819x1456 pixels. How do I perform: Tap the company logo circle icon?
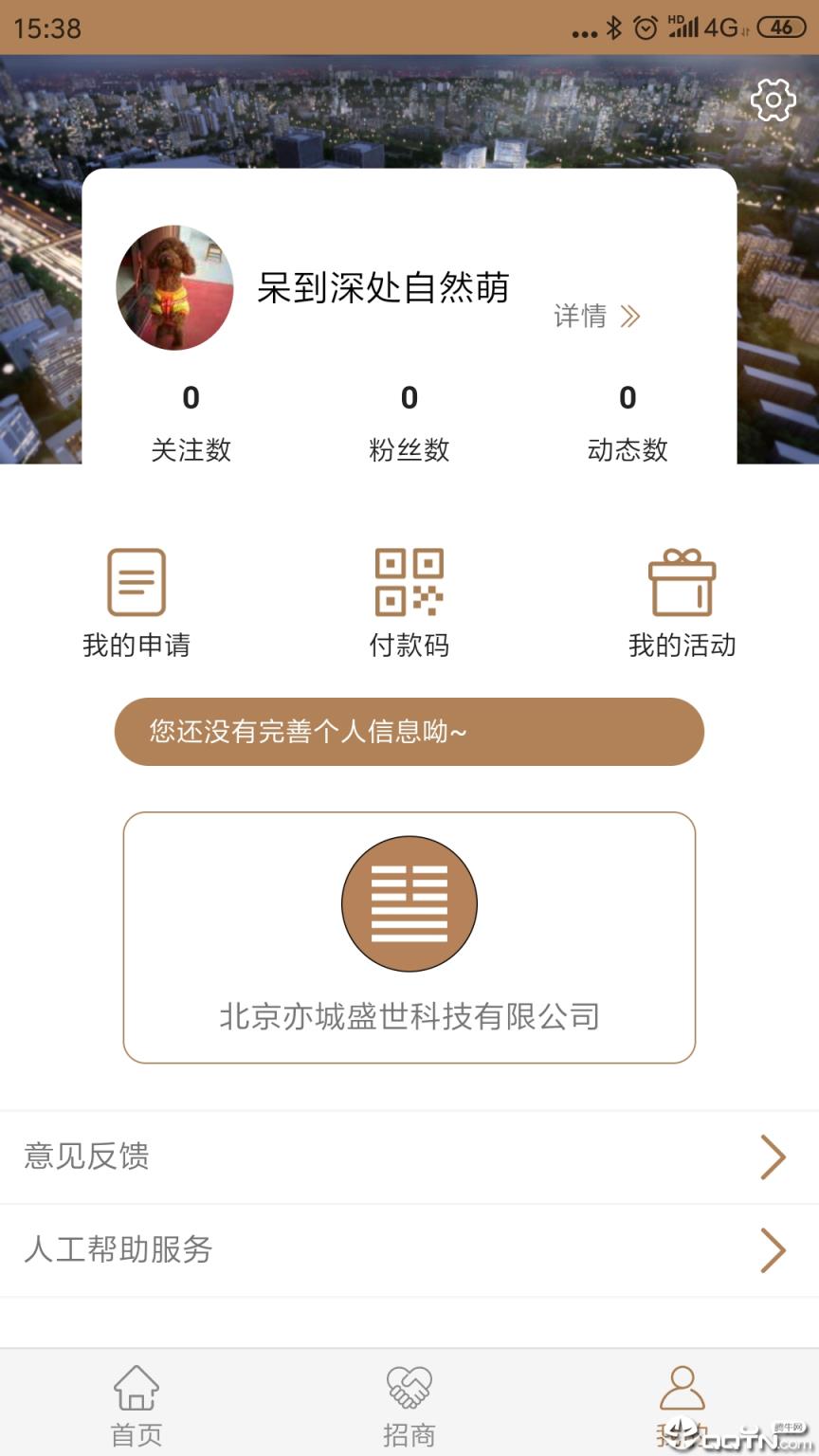pyautogui.click(x=409, y=903)
